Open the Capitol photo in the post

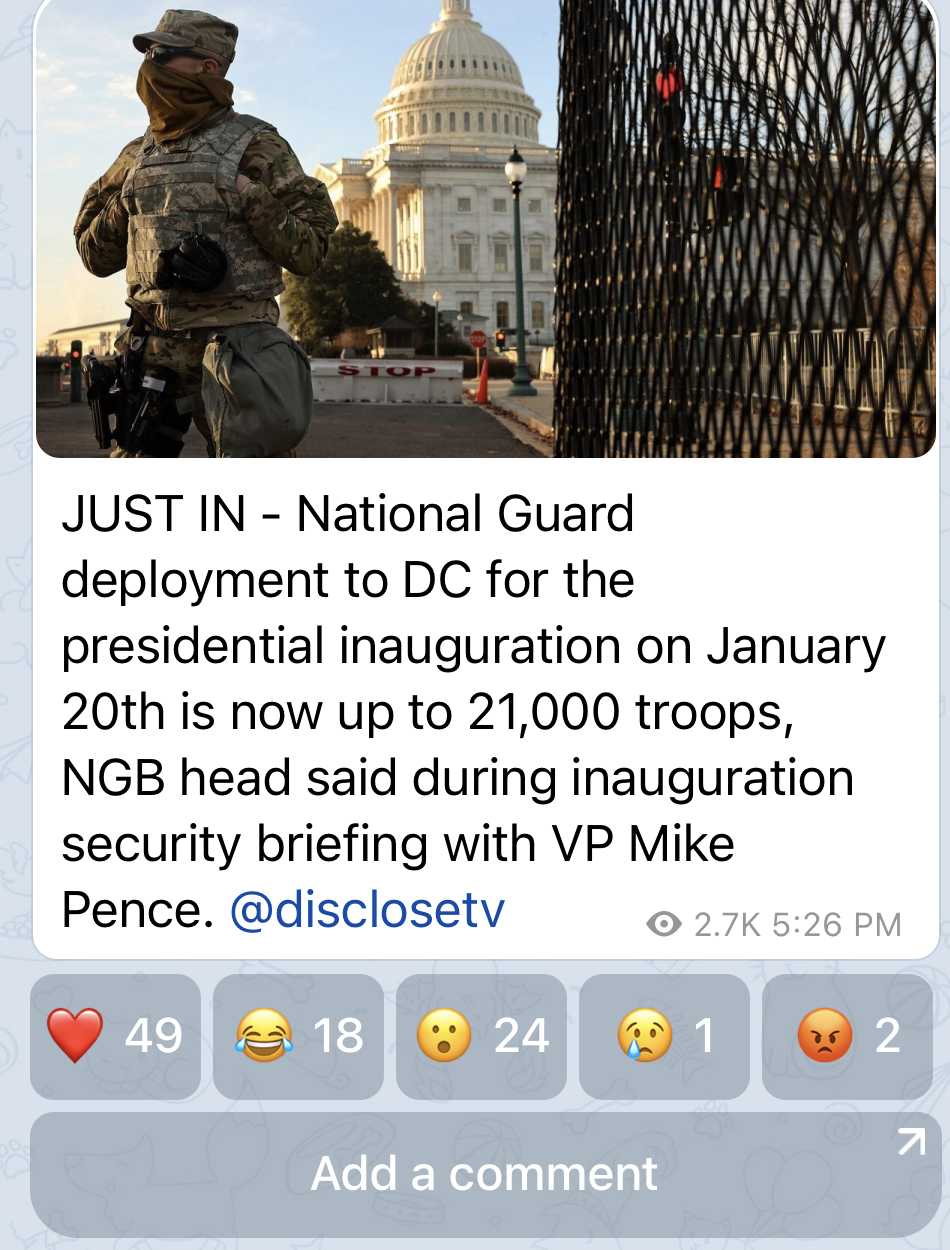(486, 228)
